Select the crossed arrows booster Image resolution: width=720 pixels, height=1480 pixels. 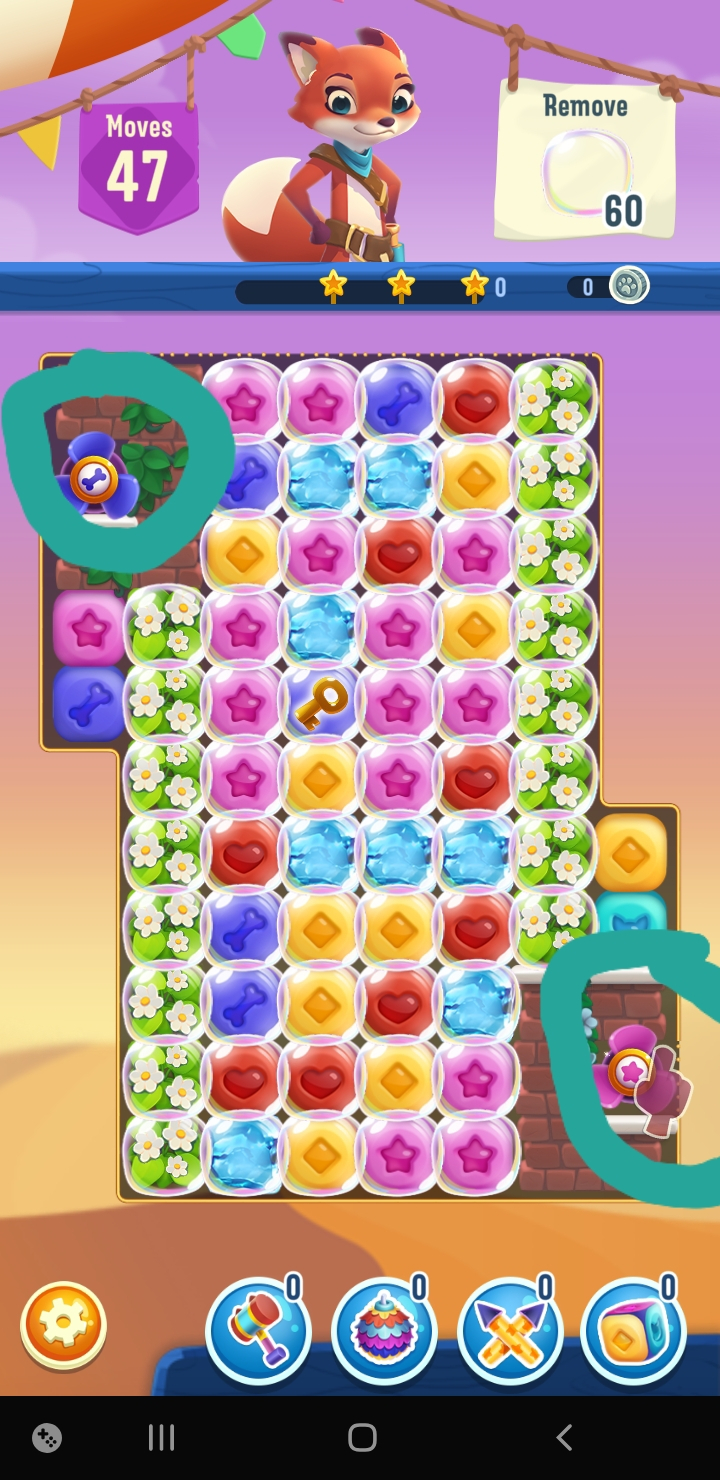509,1332
